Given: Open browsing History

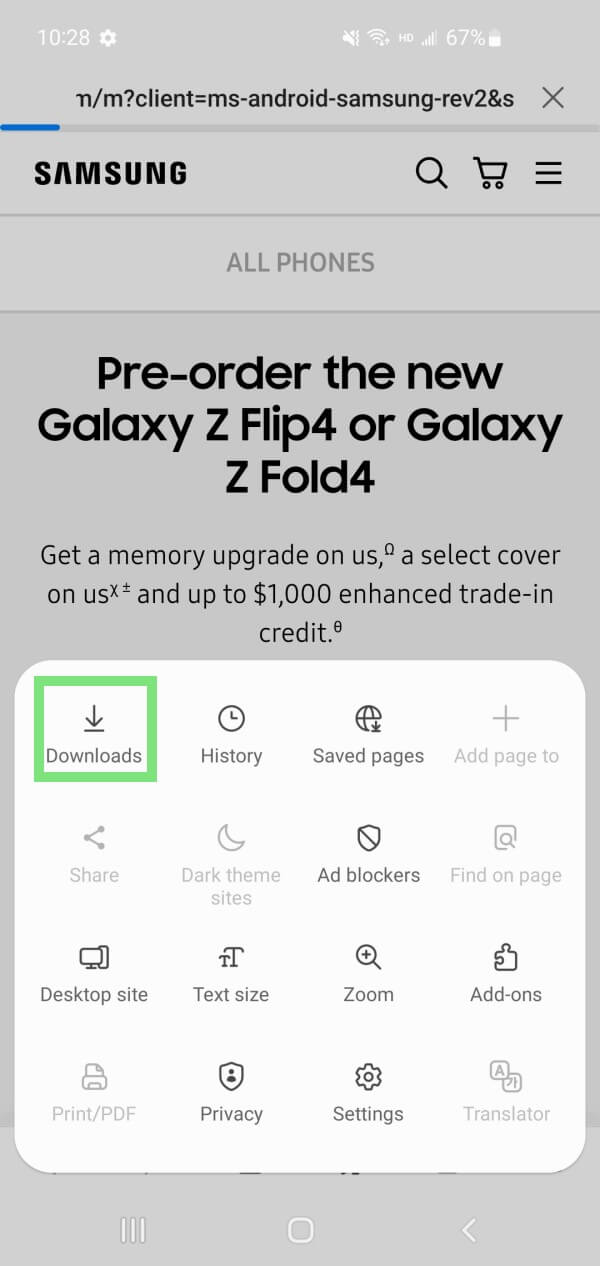Looking at the screenshot, I should 231,733.
